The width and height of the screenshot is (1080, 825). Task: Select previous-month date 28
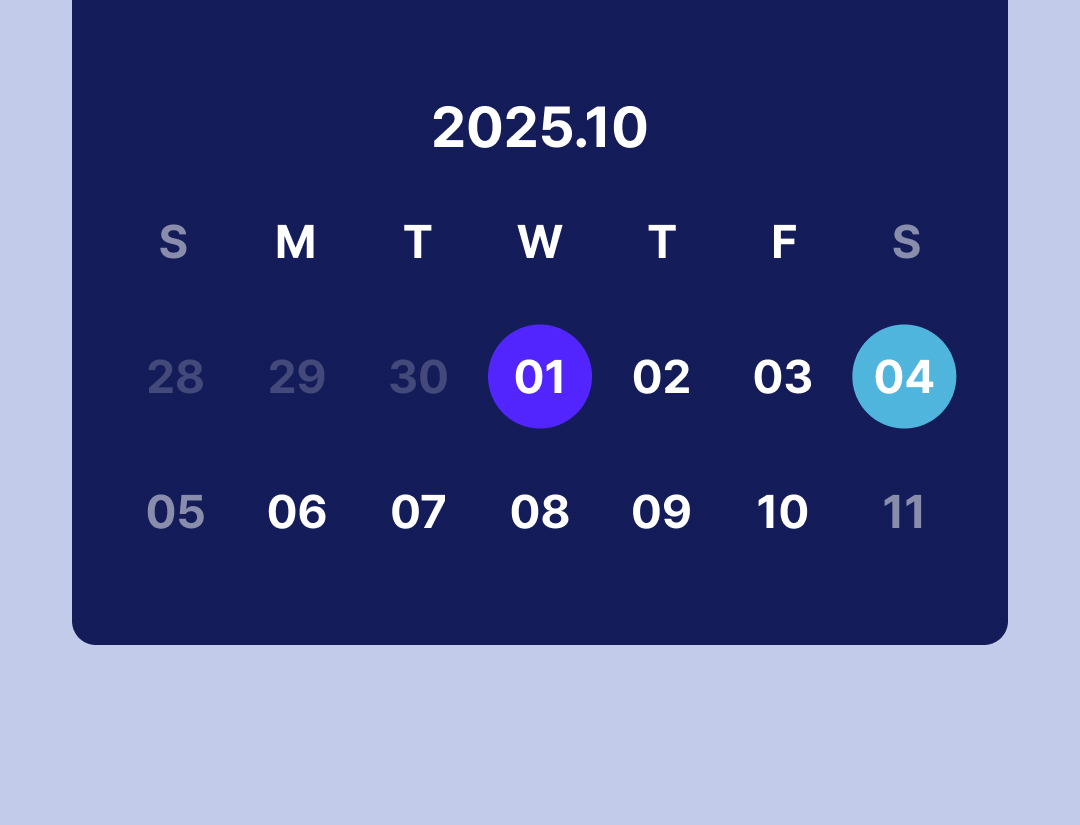(176, 377)
